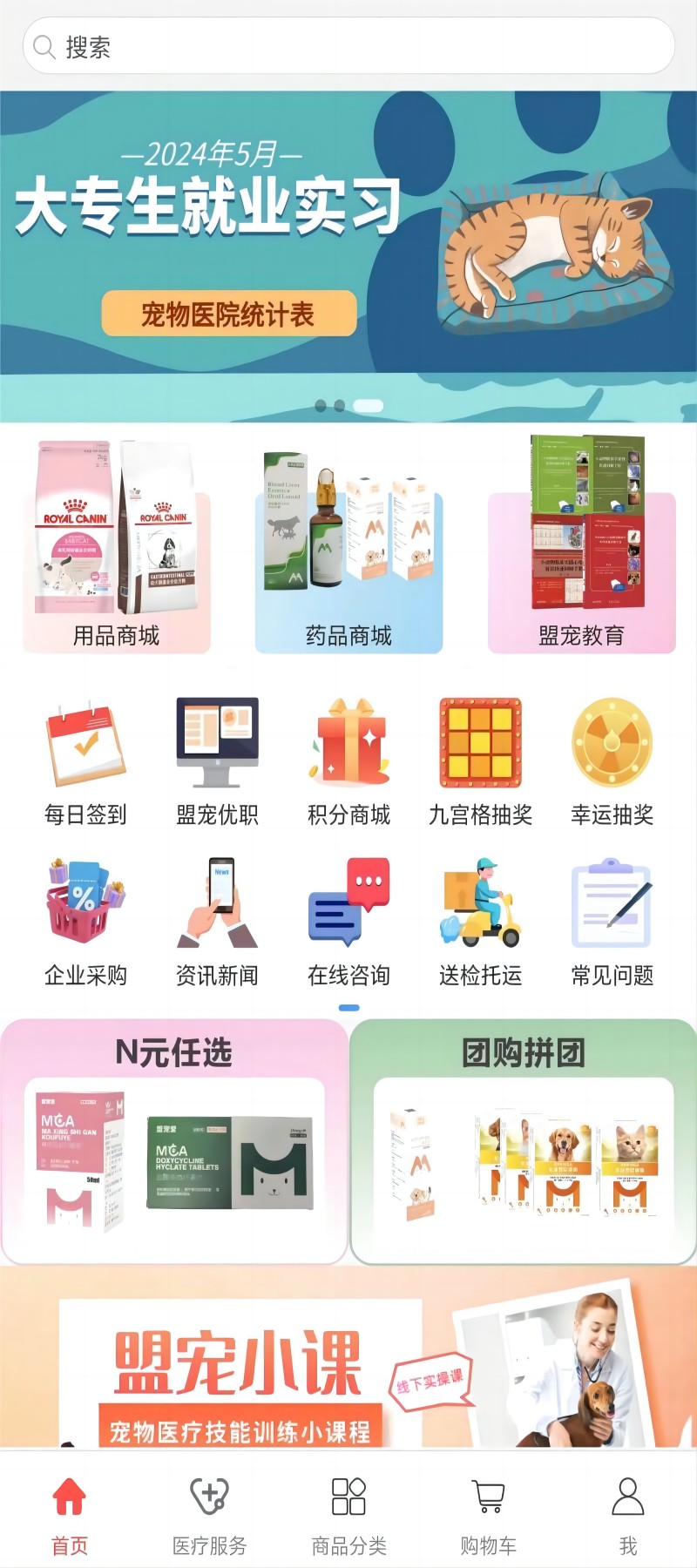Open the 大专生就业实习 banner
The height and width of the screenshot is (1568, 697).
pos(348,257)
